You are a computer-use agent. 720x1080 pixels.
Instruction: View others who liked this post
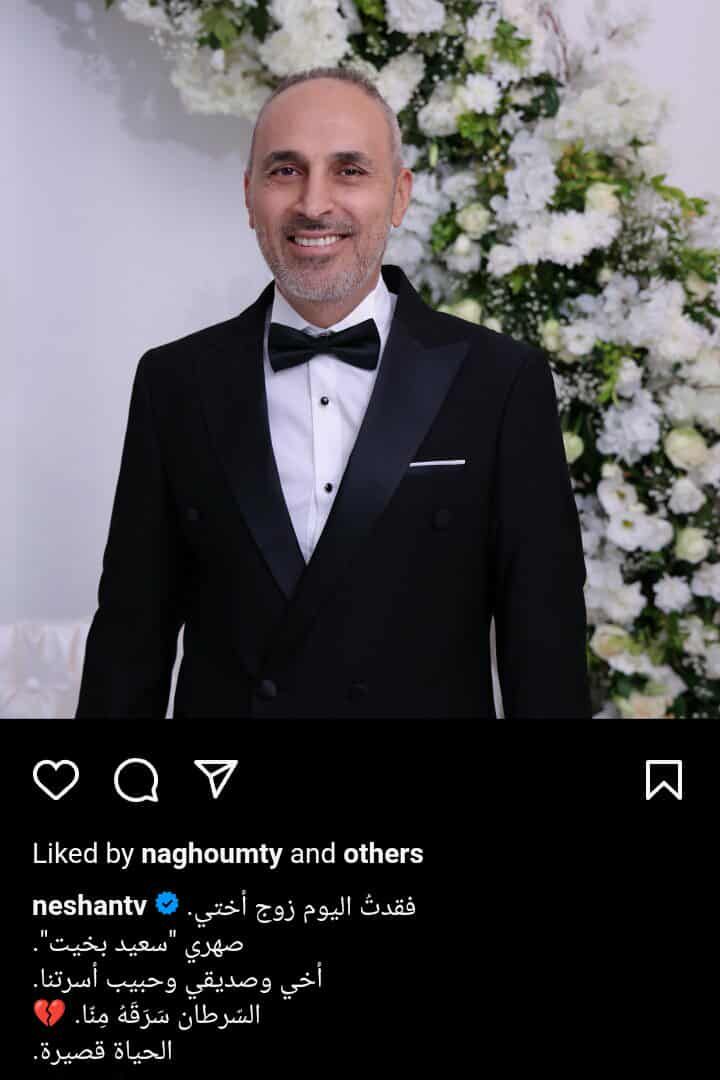coord(383,854)
